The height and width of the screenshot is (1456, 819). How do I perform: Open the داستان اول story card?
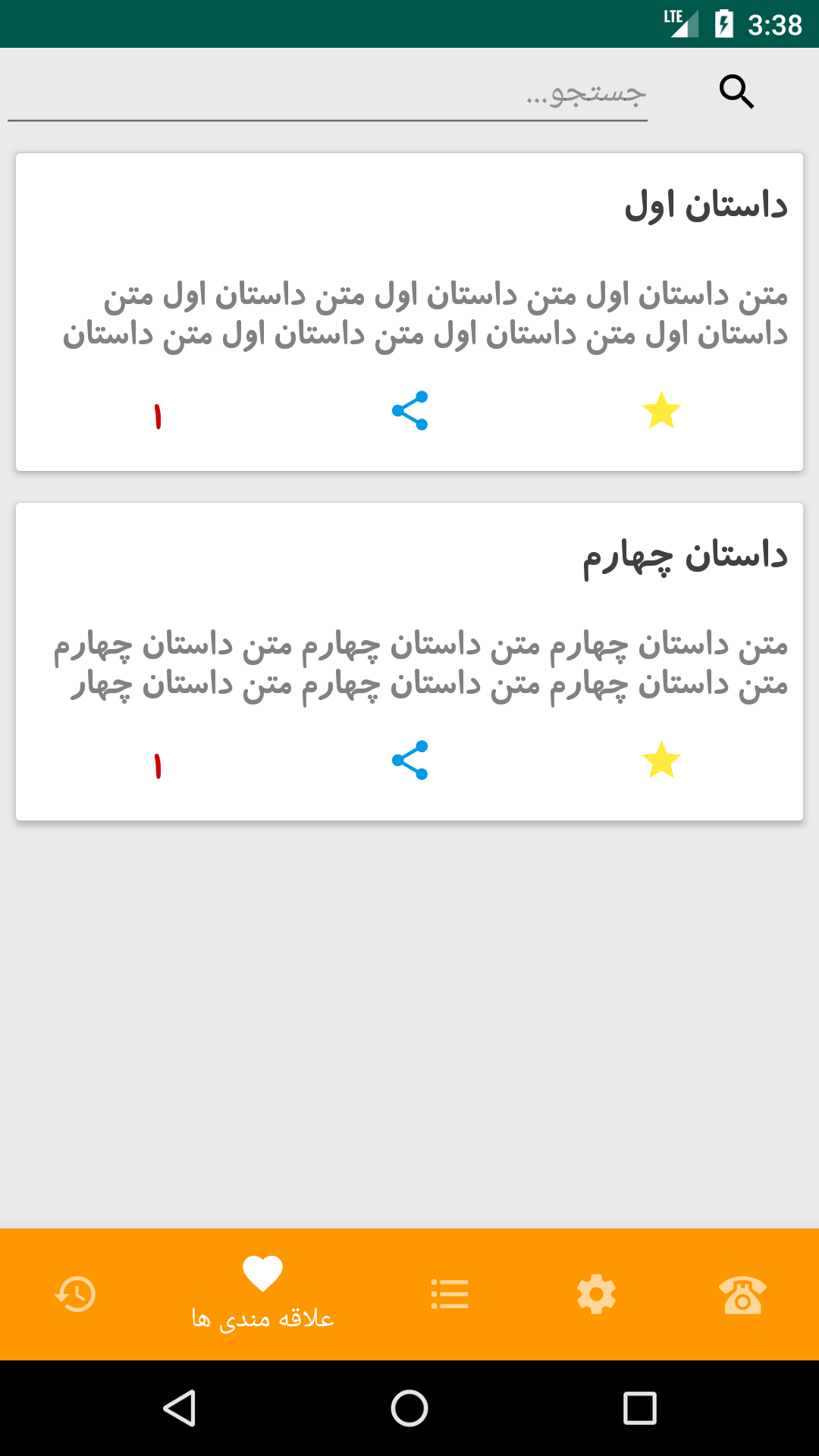coord(409,273)
